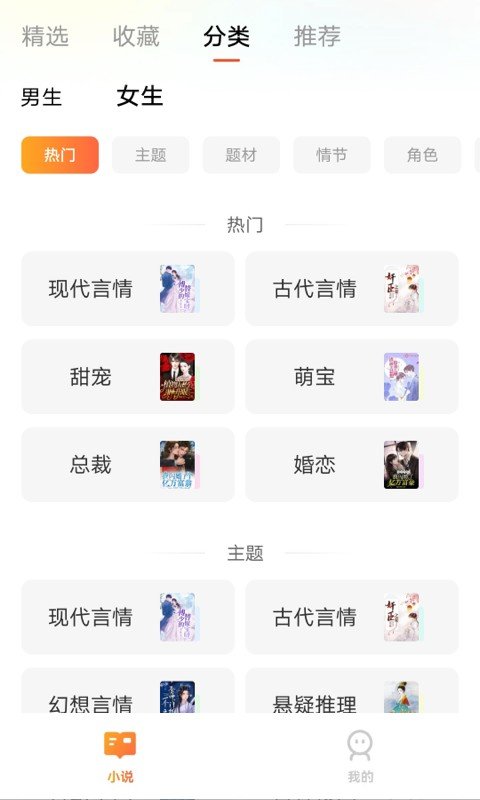Select the 男生 category section
Image resolution: width=480 pixels, height=800 pixels.
point(41,96)
